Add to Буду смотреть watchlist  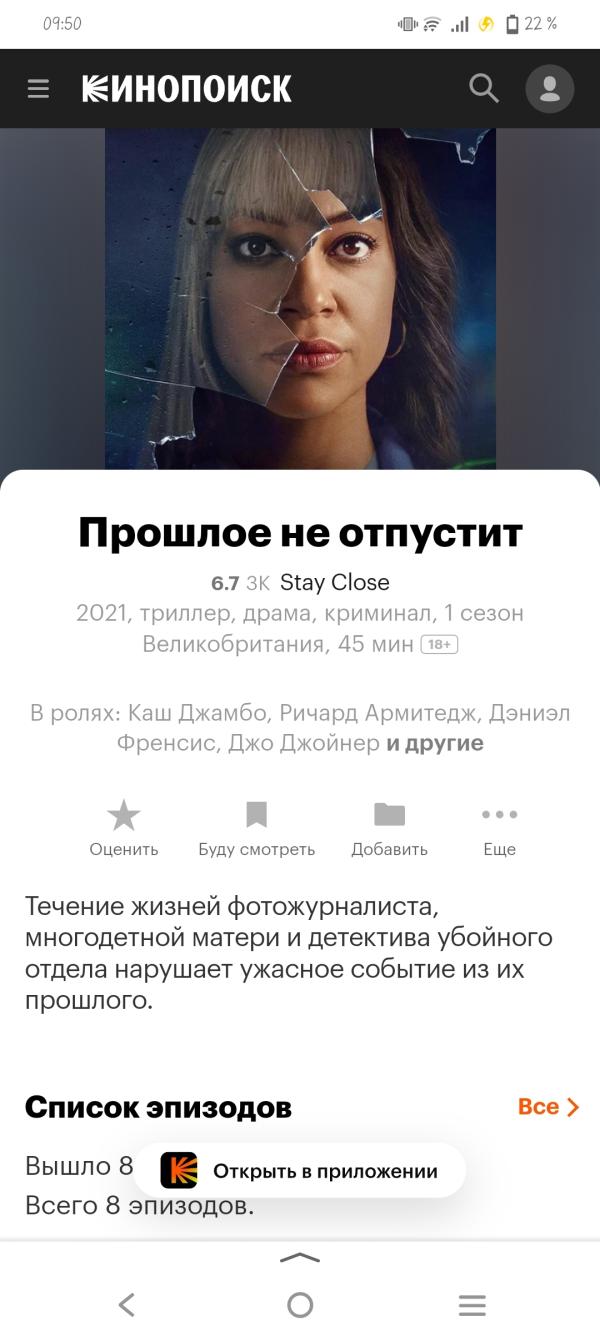click(257, 830)
